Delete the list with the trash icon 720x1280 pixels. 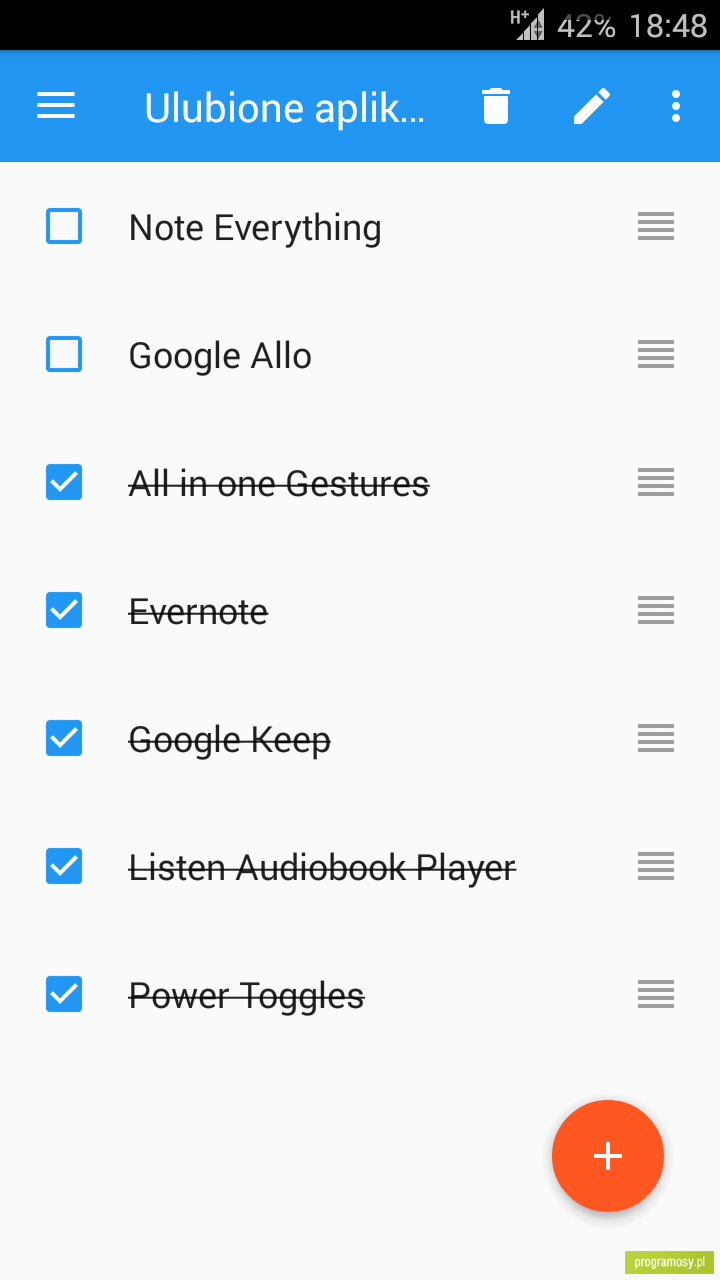tap(496, 106)
